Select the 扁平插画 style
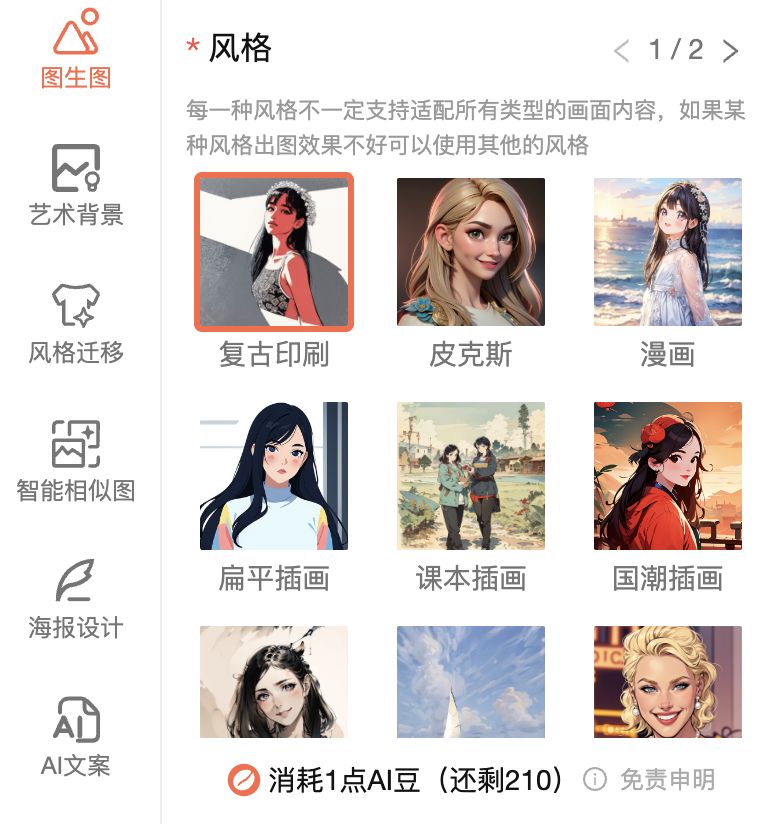The height and width of the screenshot is (824, 774). pos(274,476)
